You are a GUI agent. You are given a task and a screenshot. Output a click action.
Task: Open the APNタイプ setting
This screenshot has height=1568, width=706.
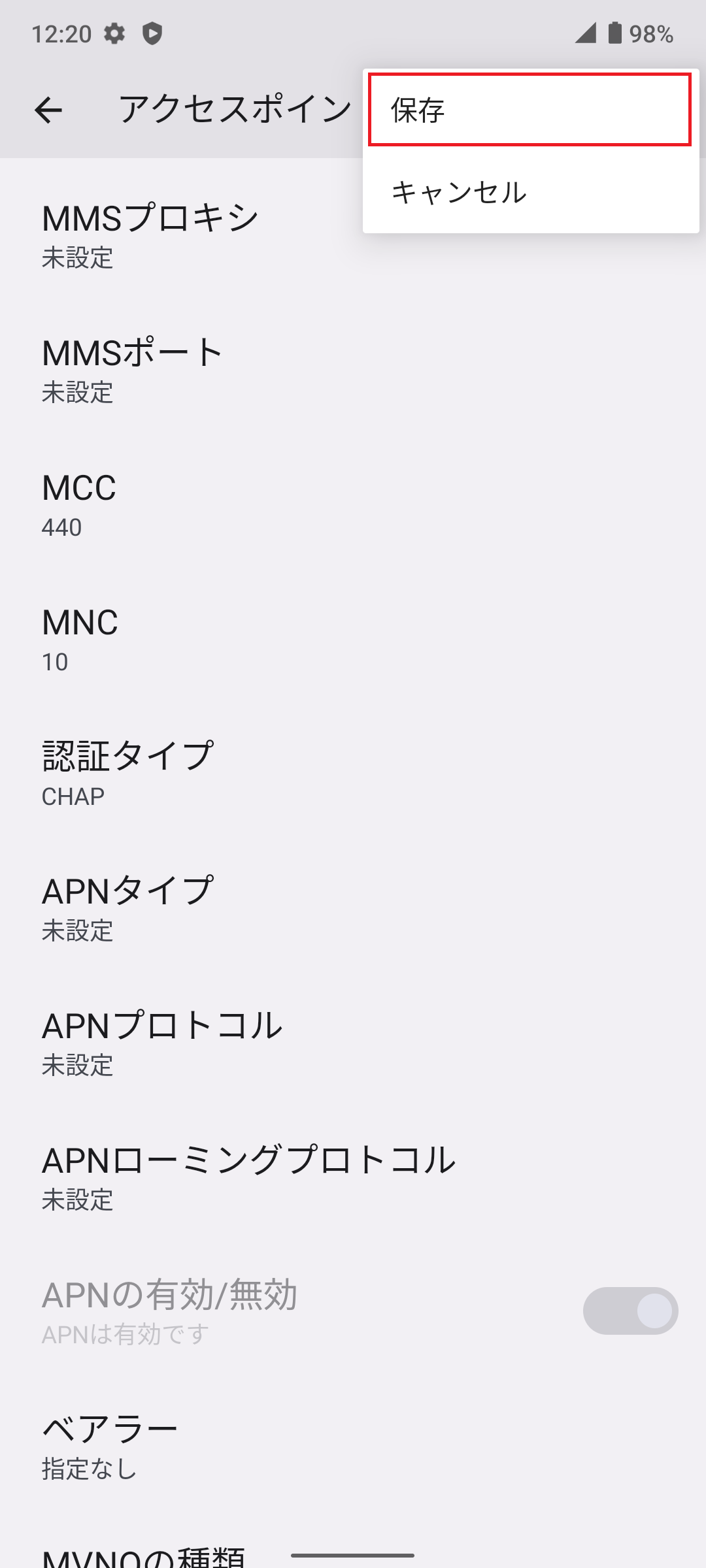point(353,908)
